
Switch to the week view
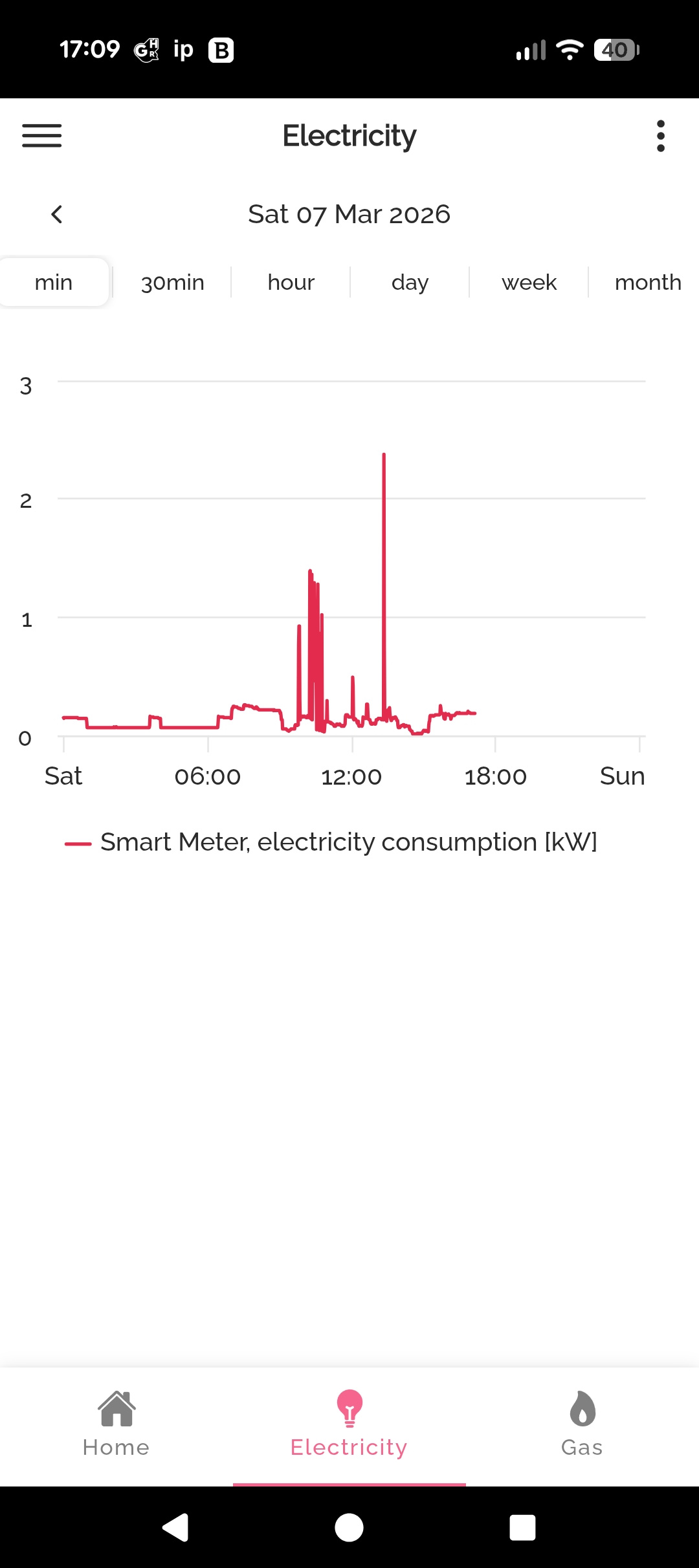point(529,283)
